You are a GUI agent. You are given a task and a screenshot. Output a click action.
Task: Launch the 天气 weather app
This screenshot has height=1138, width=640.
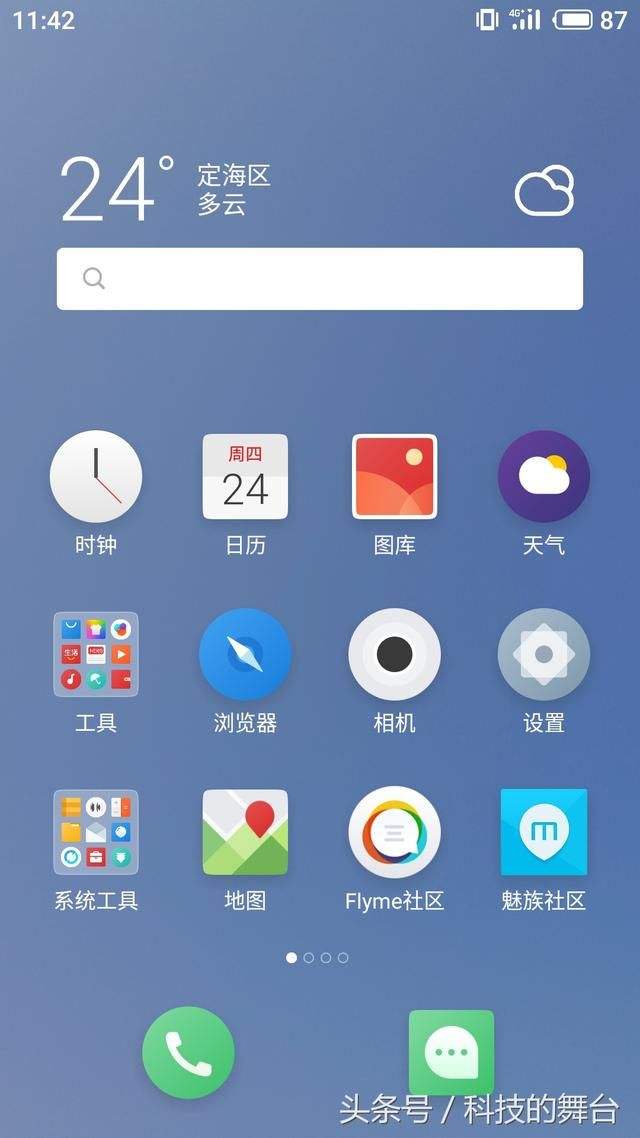(544, 477)
